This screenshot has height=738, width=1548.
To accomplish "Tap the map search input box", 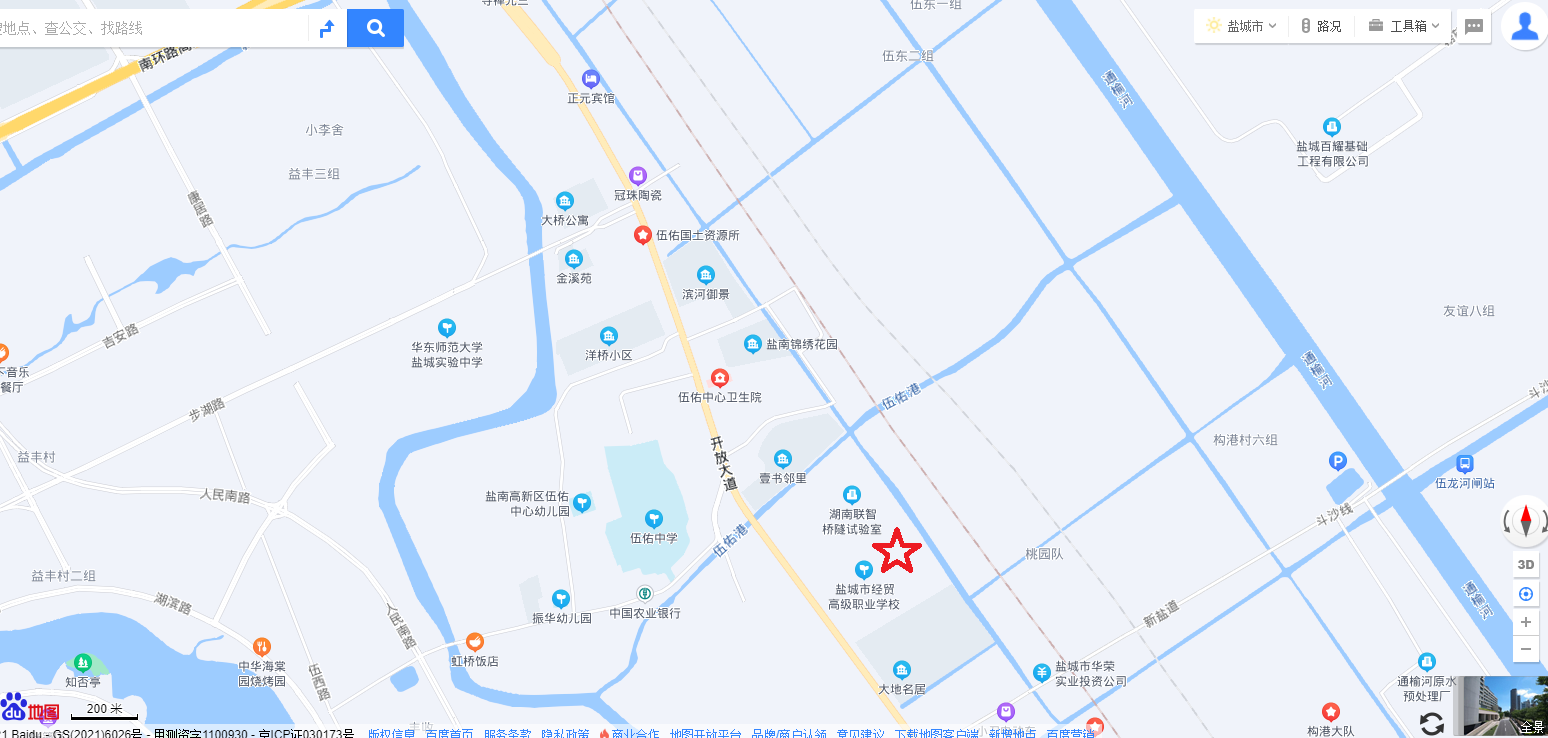I will click(x=150, y=28).
